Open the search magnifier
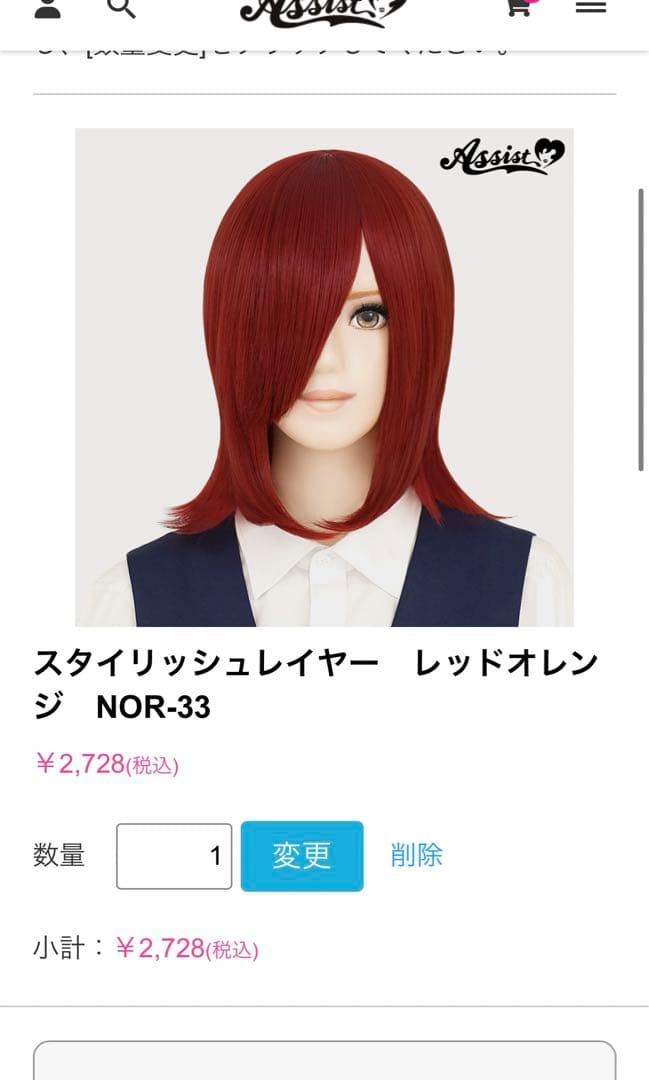The image size is (649, 1080). point(121,8)
